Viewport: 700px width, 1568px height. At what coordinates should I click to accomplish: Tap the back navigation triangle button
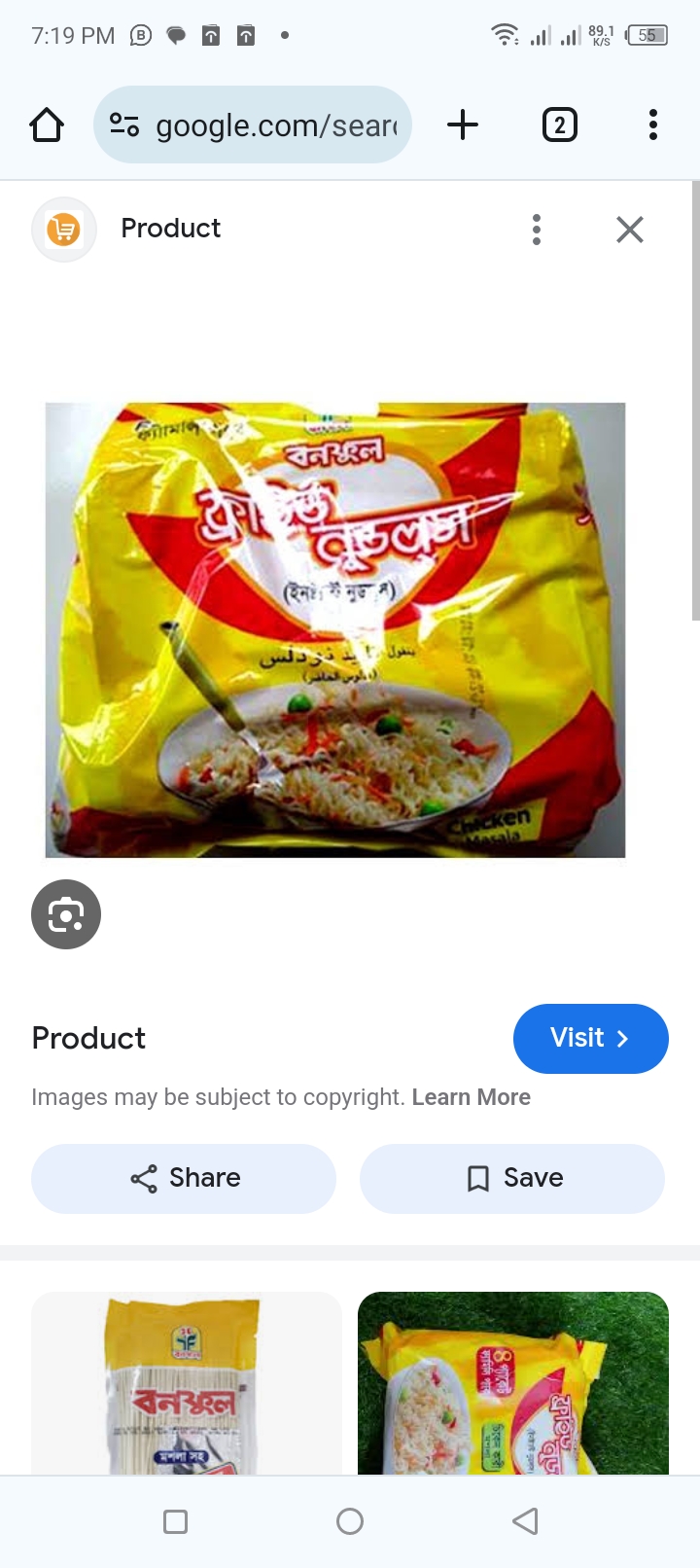pos(524,1520)
